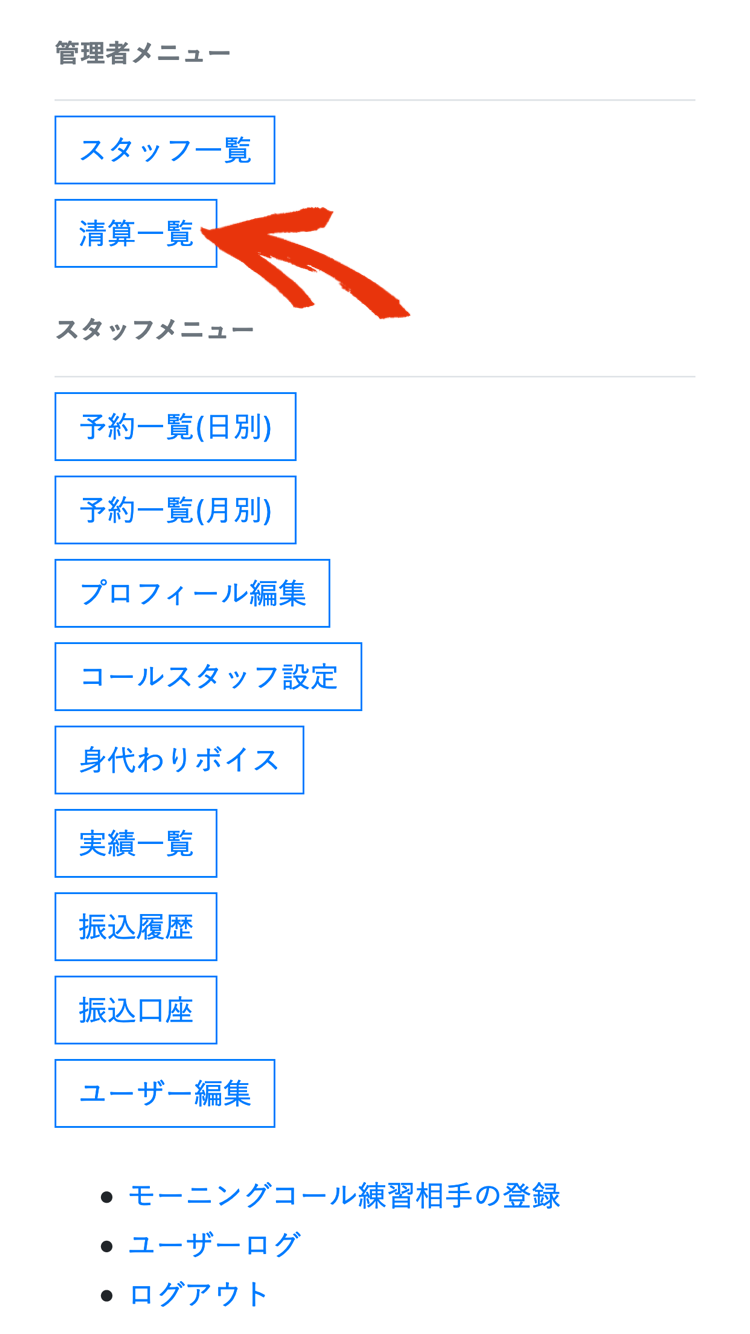Tap 身代わりボイス
The image size is (750, 1334).
click(179, 760)
